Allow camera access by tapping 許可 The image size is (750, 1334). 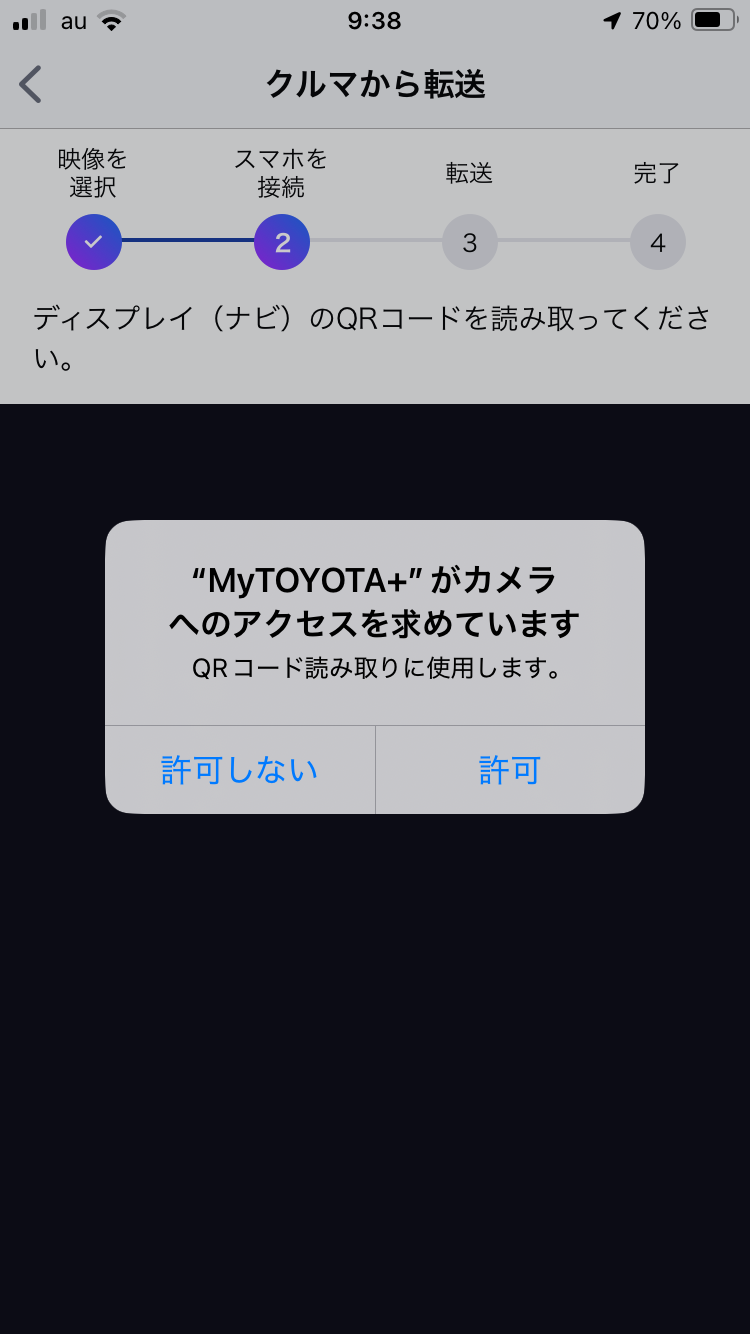tap(510, 770)
